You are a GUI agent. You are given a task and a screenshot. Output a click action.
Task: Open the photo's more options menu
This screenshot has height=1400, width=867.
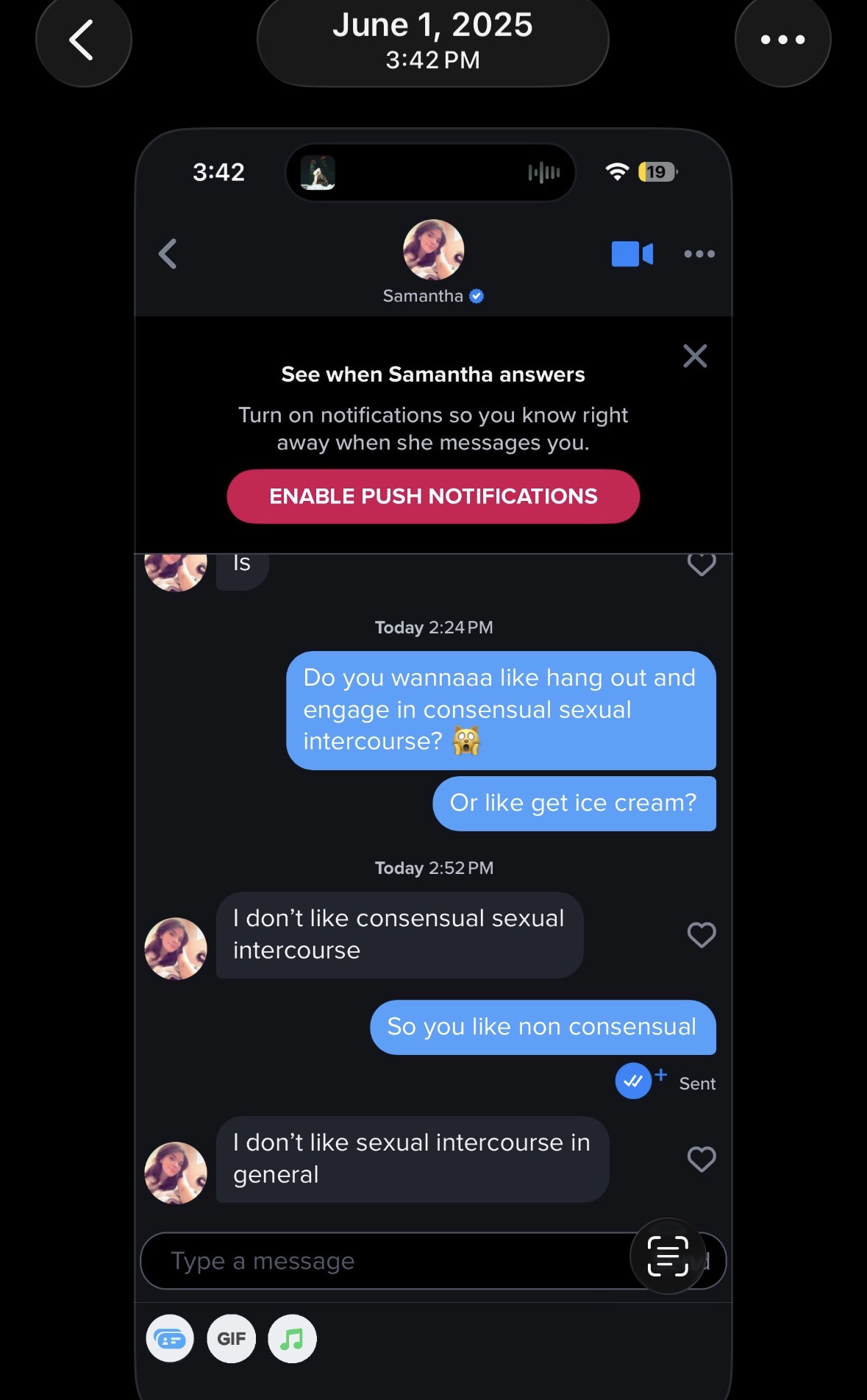pyautogui.click(x=782, y=40)
